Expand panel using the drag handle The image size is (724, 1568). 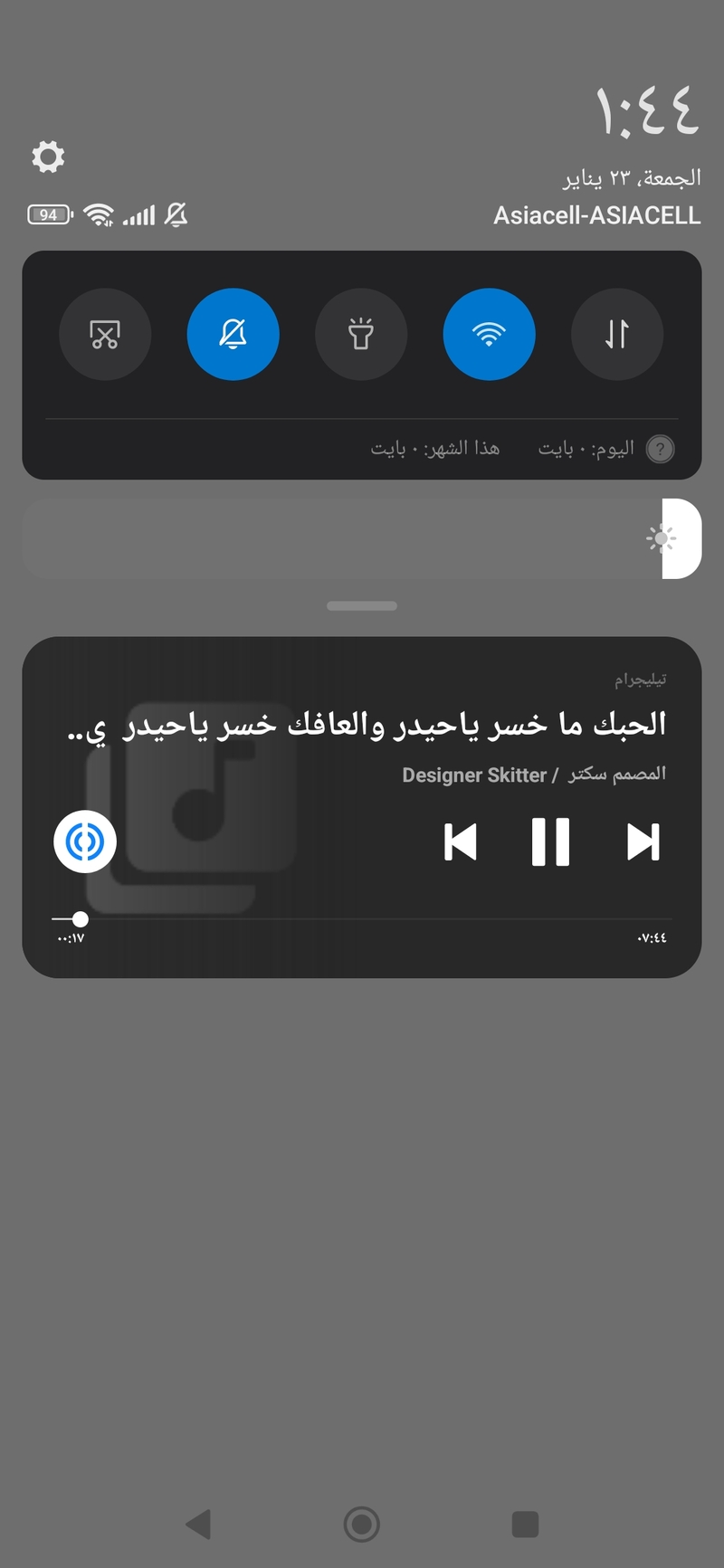point(362,606)
